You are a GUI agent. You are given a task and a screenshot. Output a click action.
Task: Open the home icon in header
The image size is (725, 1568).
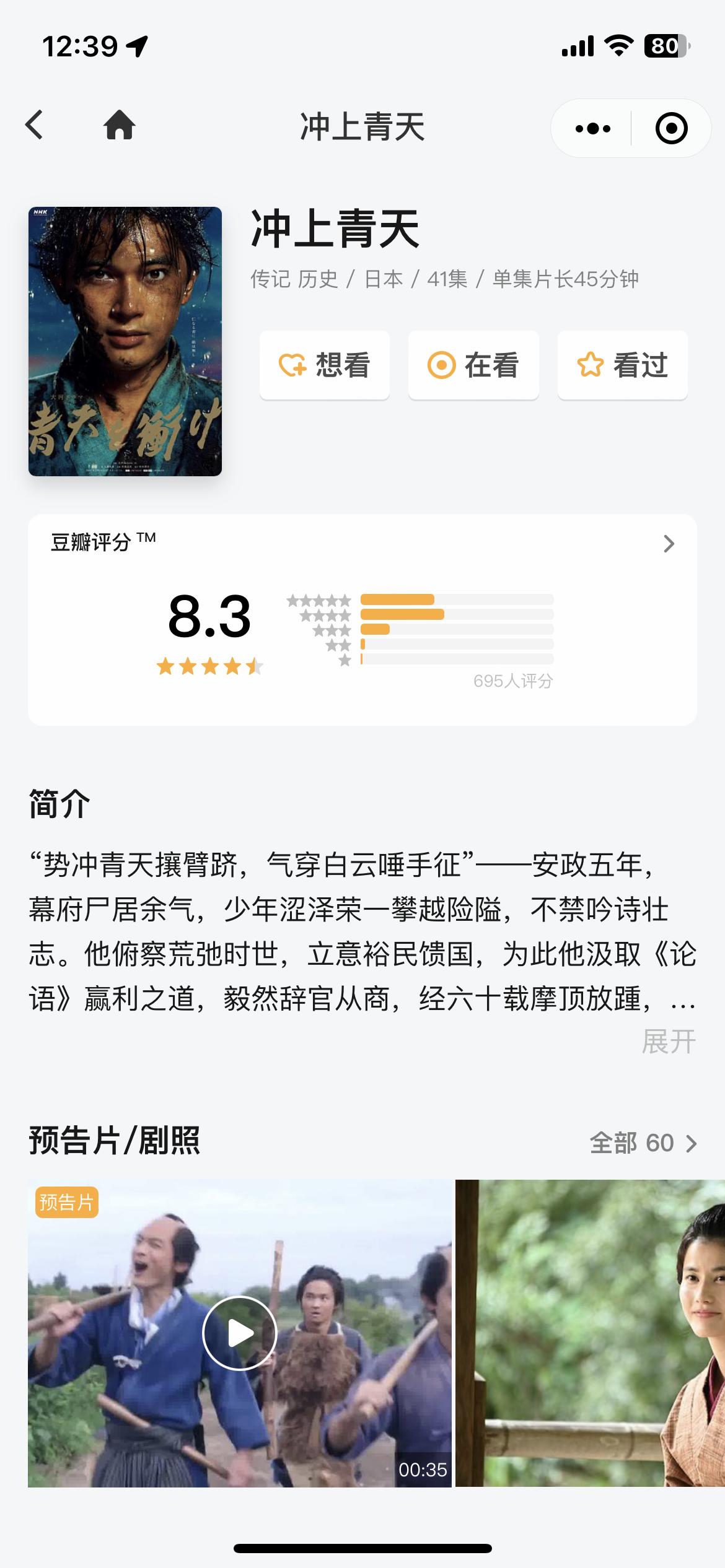[120, 125]
